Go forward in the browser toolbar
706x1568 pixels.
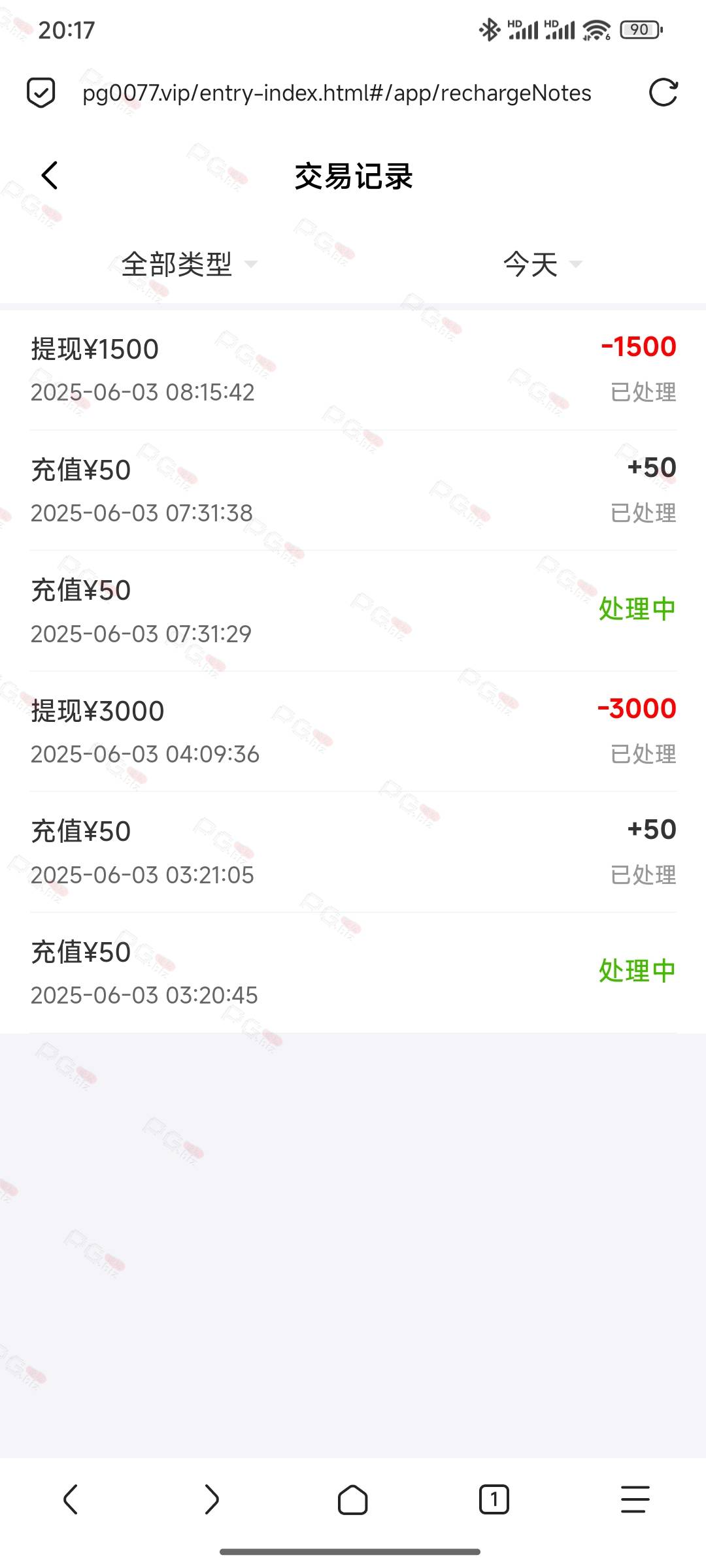[x=211, y=1499]
